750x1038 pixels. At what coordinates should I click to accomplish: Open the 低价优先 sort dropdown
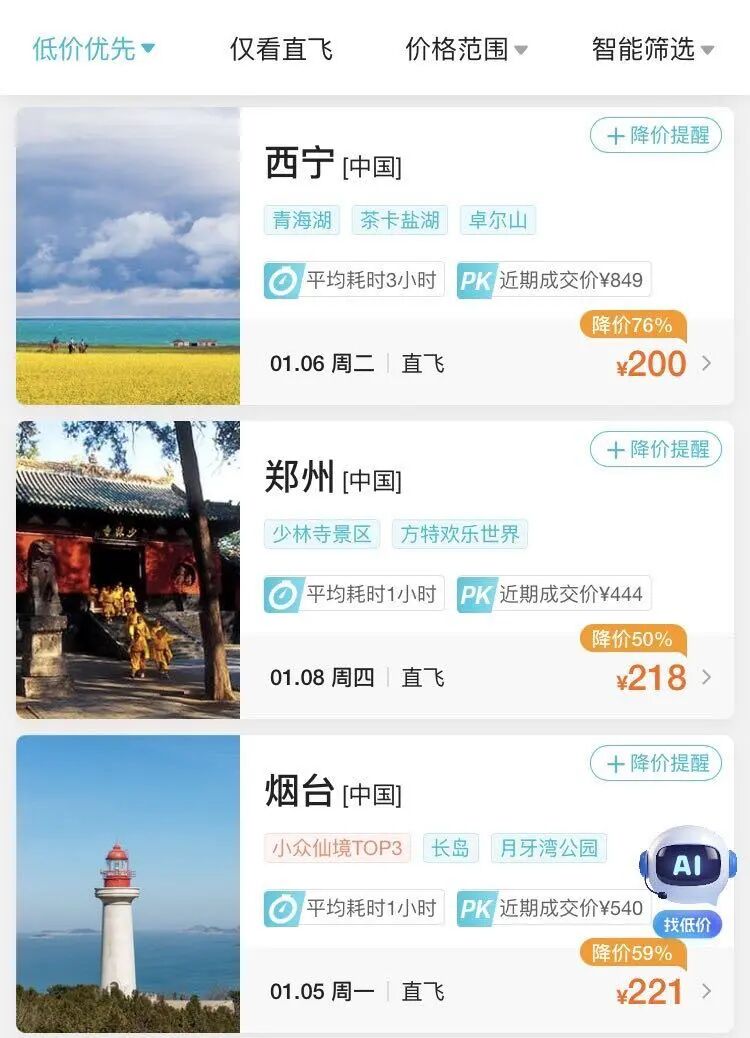click(94, 48)
